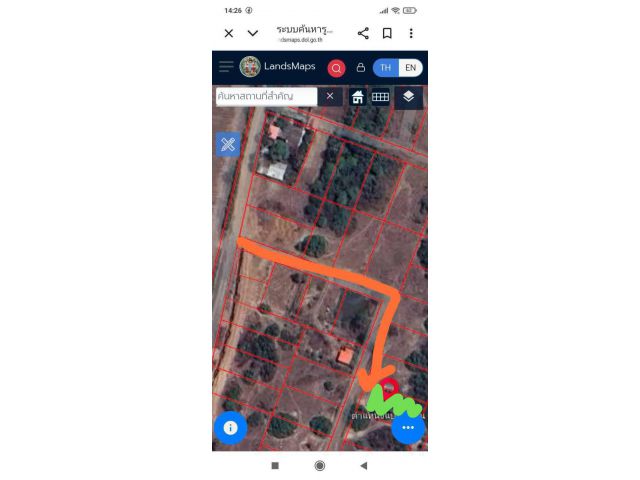This screenshot has width=640, height=480.
Task: Open the browser overflow menu
Action: coord(410,33)
